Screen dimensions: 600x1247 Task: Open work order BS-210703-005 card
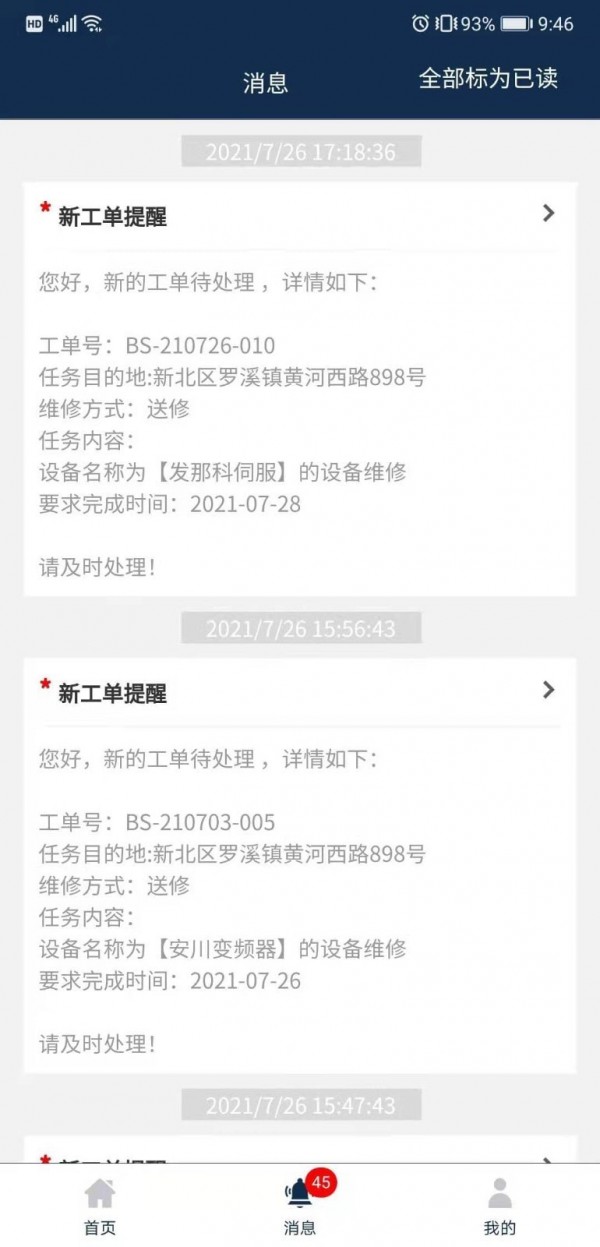(300, 866)
